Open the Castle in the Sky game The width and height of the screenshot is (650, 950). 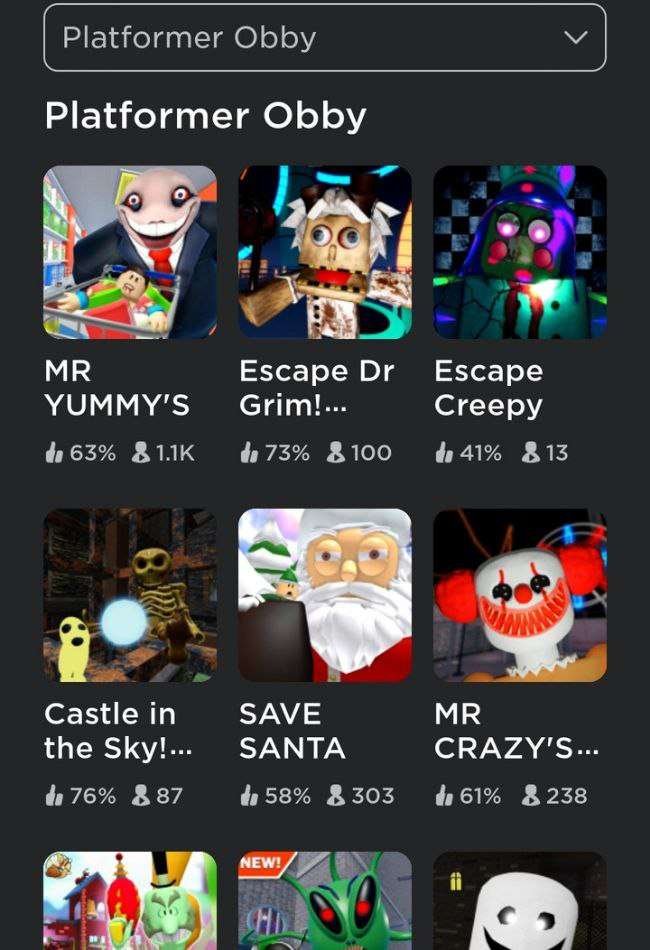(x=130, y=595)
